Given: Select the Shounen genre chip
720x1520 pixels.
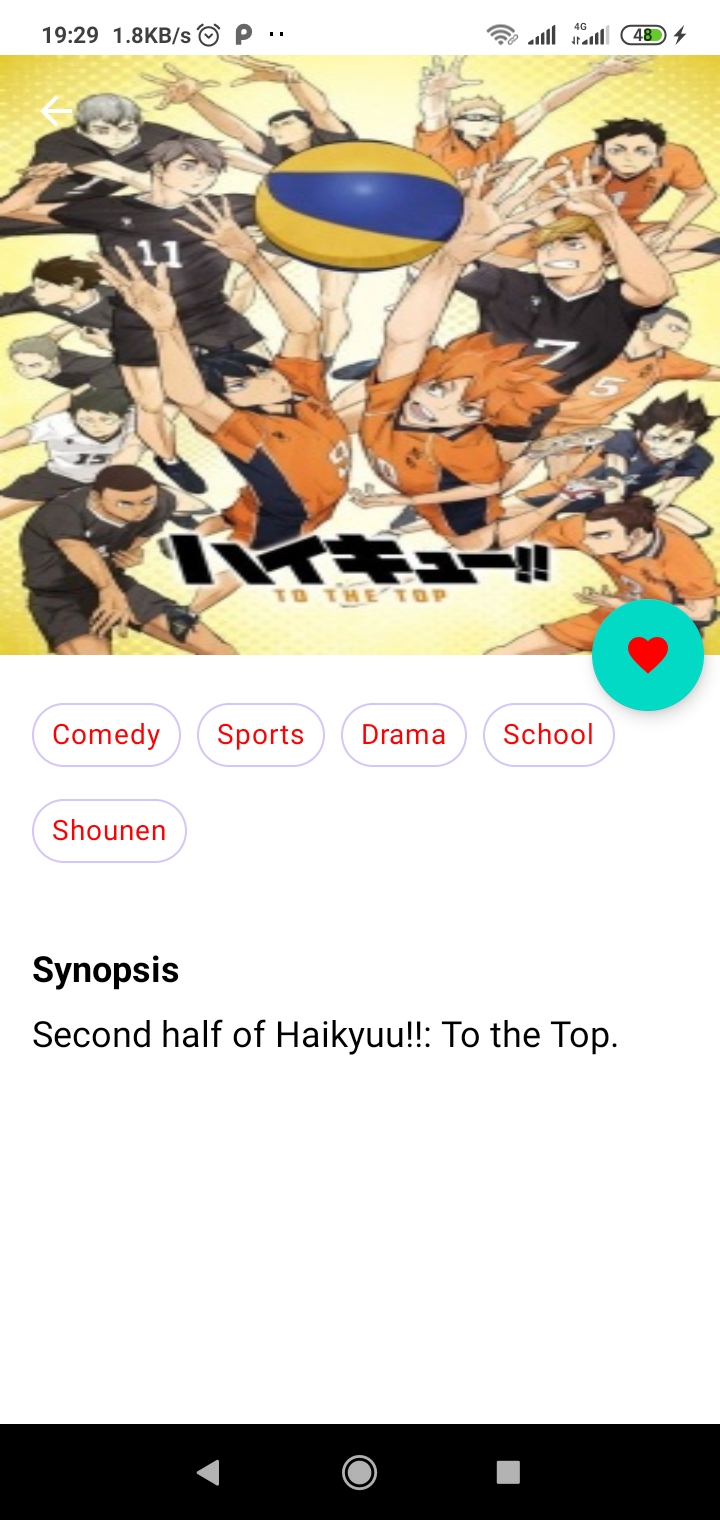Looking at the screenshot, I should pos(109,830).
